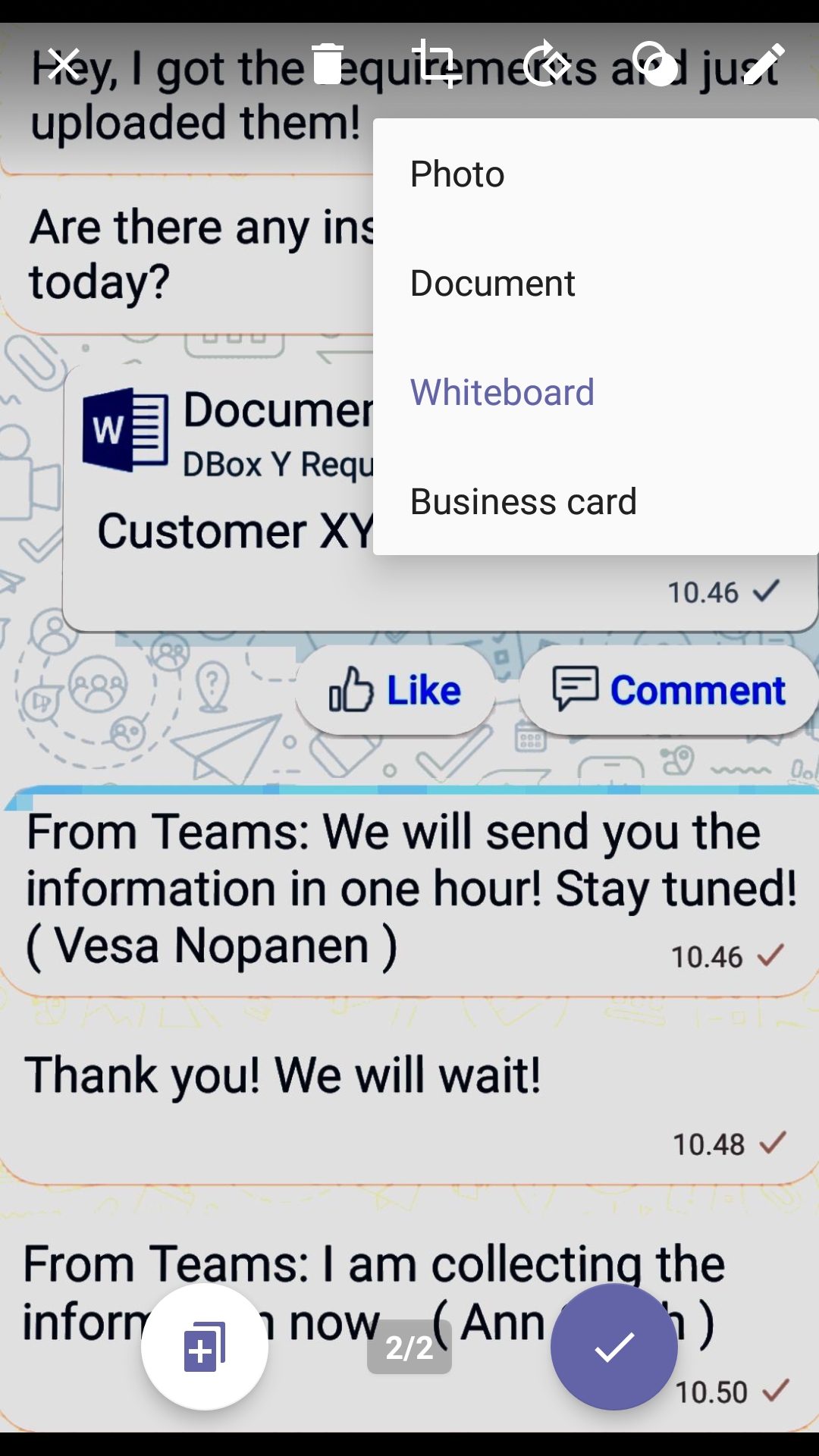Screen dimensions: 819x1456
Task: Delete the current scanned image
Action: [328, 64]
